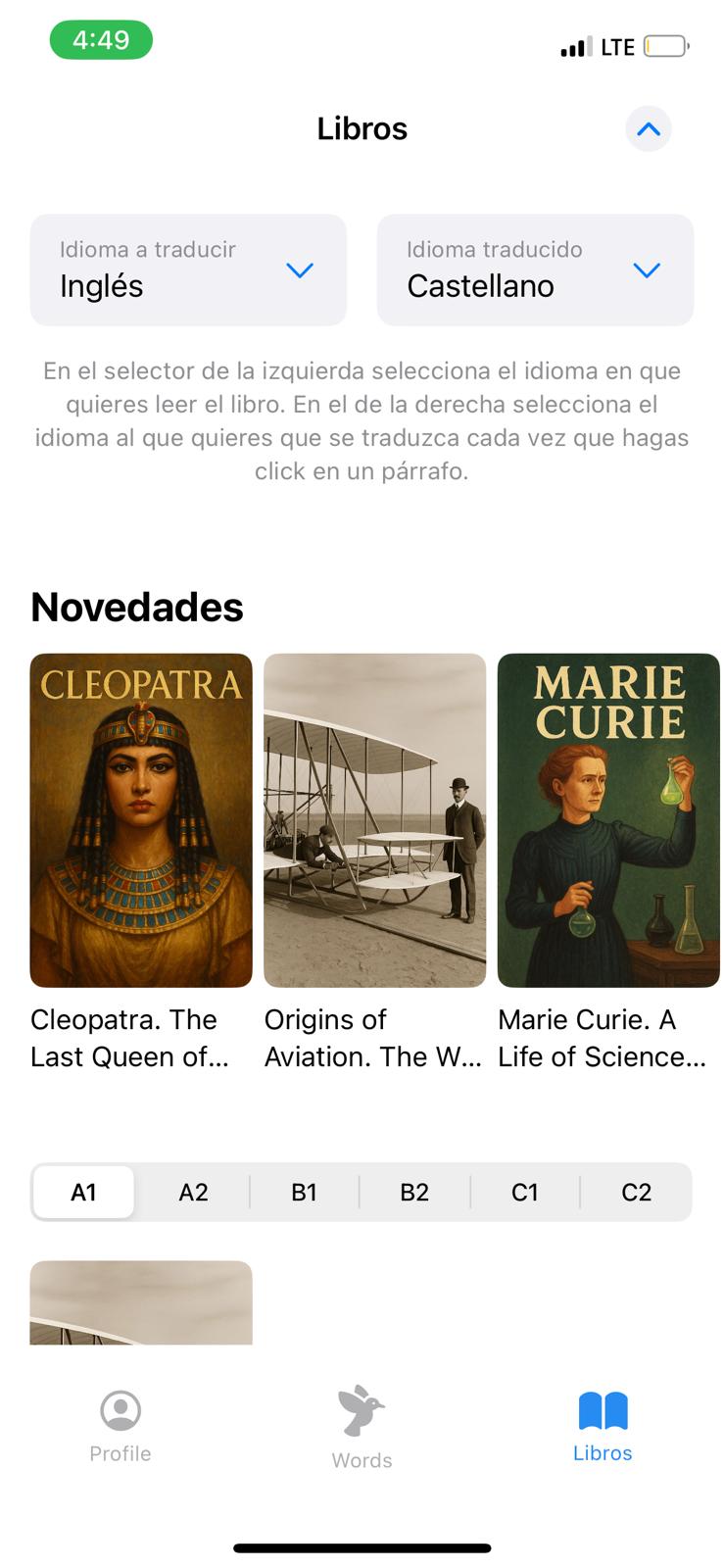Open the Profile tab icon
The image size is (724, 1568).
[120, 1411]
